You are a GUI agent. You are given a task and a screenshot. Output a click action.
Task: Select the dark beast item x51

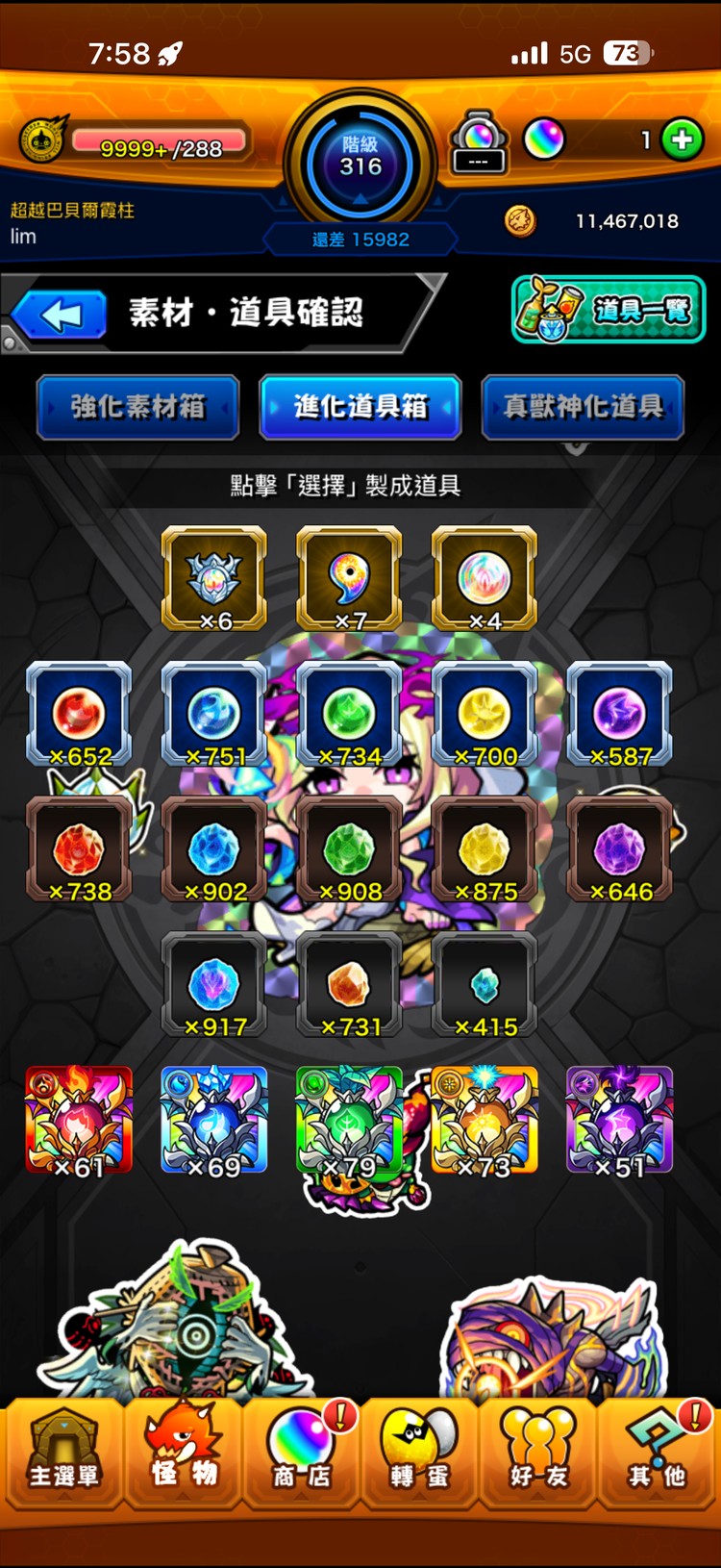pos(620,1120)
